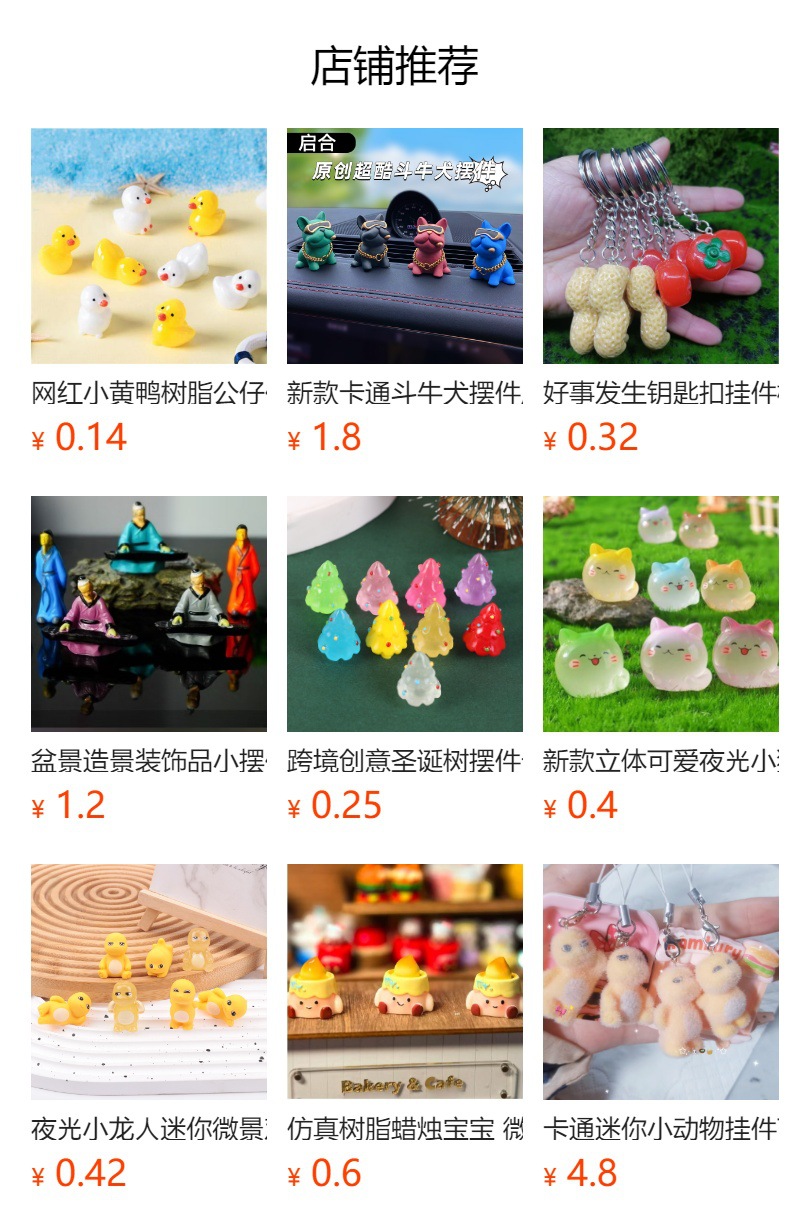Select the 仿真树脂蜡烛宝宝 listing
This screenshot has width=790, height=1232.
pos(405,982)
